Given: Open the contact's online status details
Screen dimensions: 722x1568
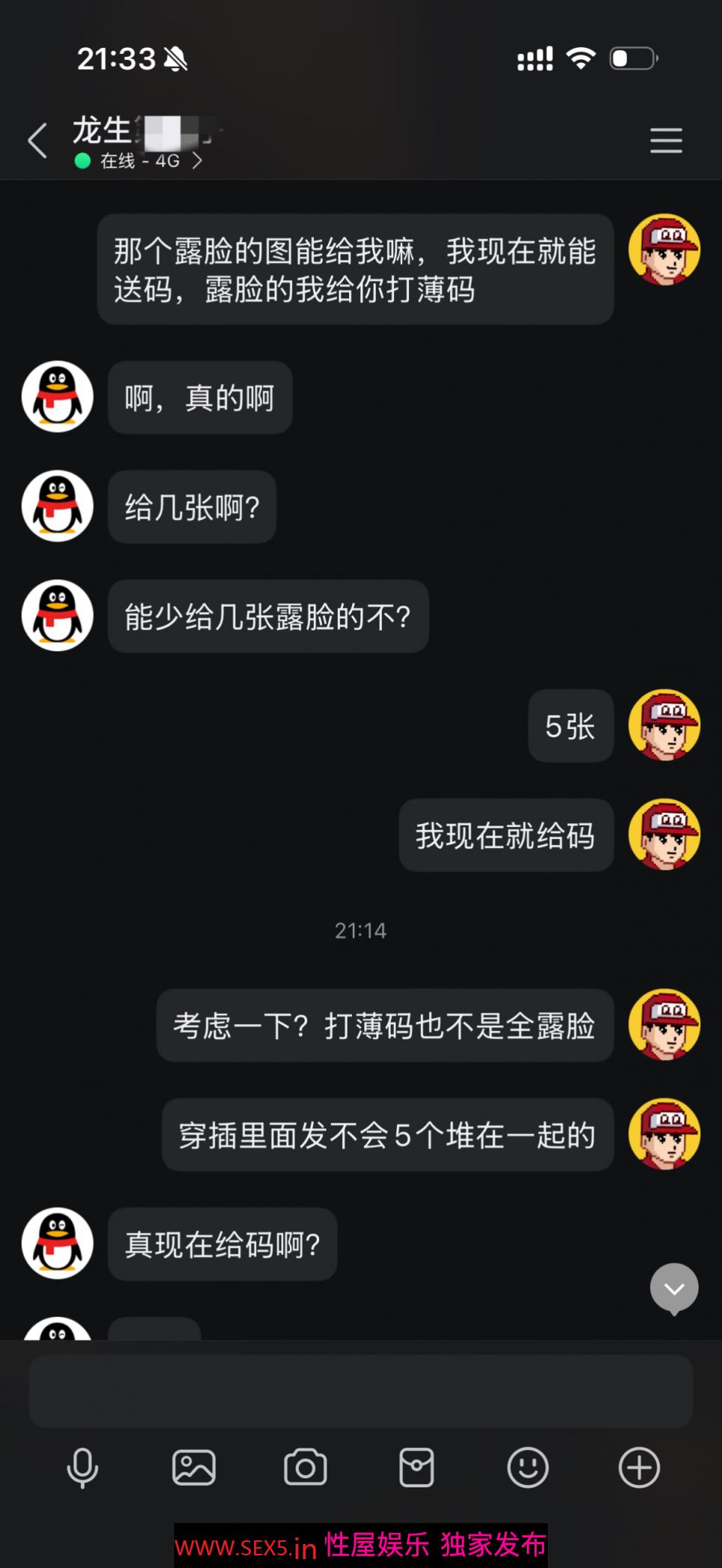Looking at the screenshot, I should pos(140,161).
